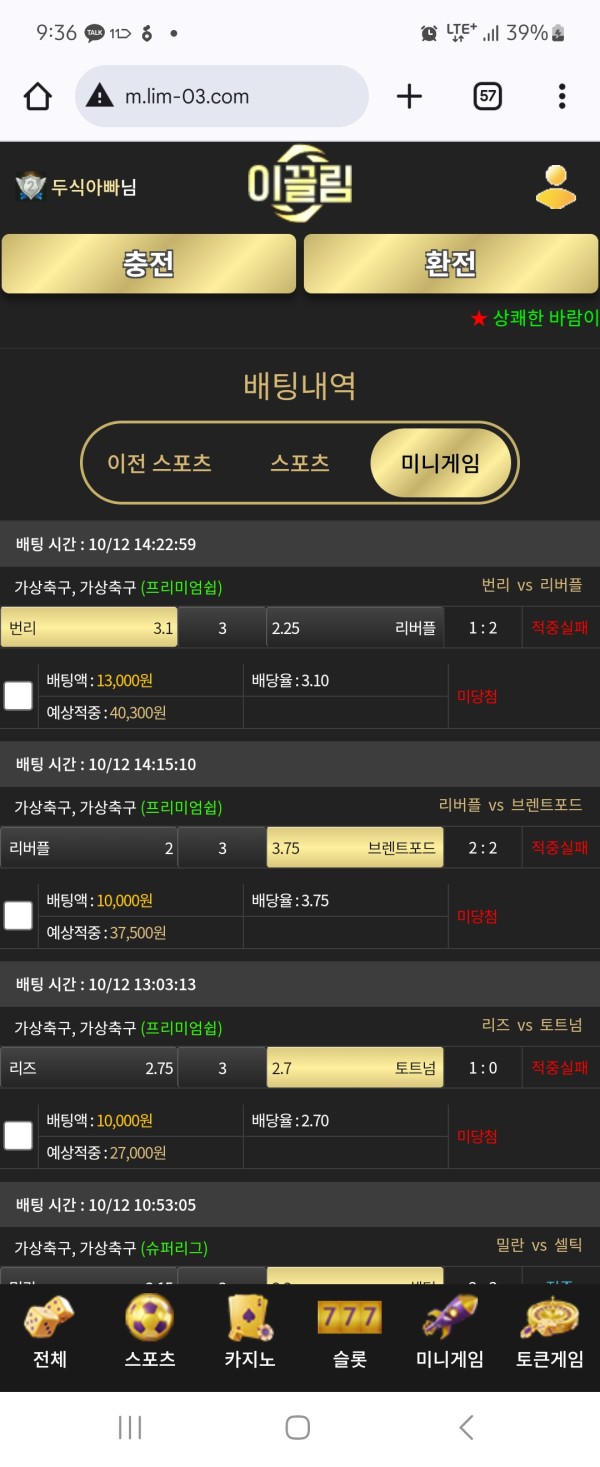Tap the m.lim-03.com address bar
Image resolution: width=600 pixels, height=1467 pixels.
(x=222, y=97)
